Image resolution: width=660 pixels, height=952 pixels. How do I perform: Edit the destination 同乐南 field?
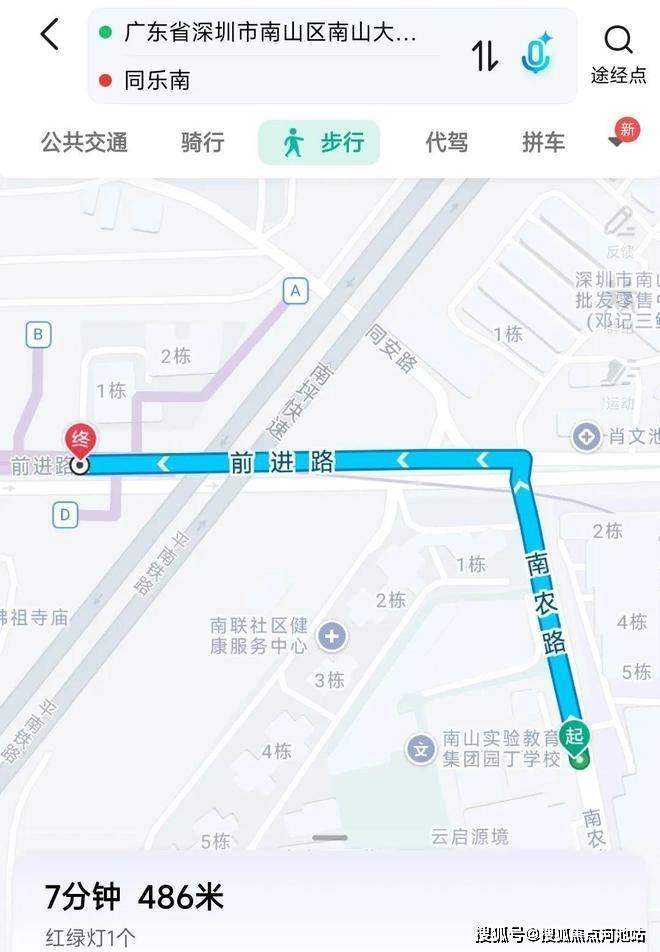[270, 79]
